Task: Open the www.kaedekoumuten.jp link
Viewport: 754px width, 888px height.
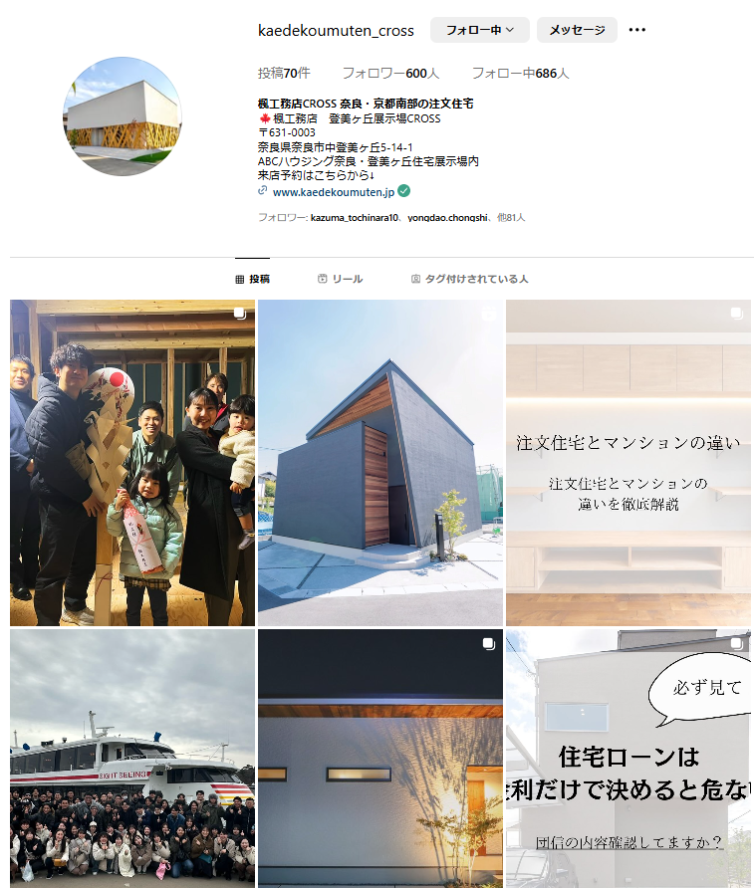Action: tap(333, 191)
